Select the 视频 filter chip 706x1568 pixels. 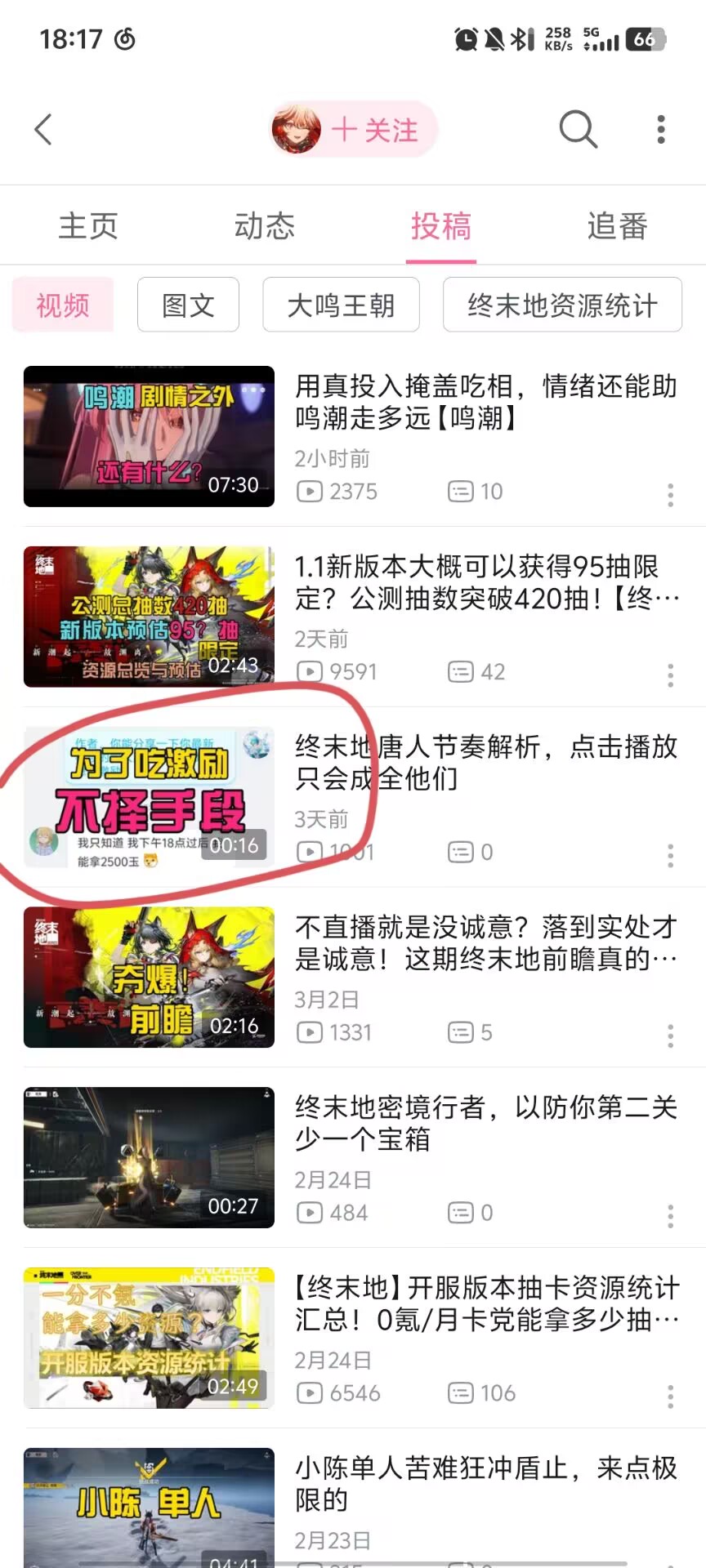[x=63, y=305]
